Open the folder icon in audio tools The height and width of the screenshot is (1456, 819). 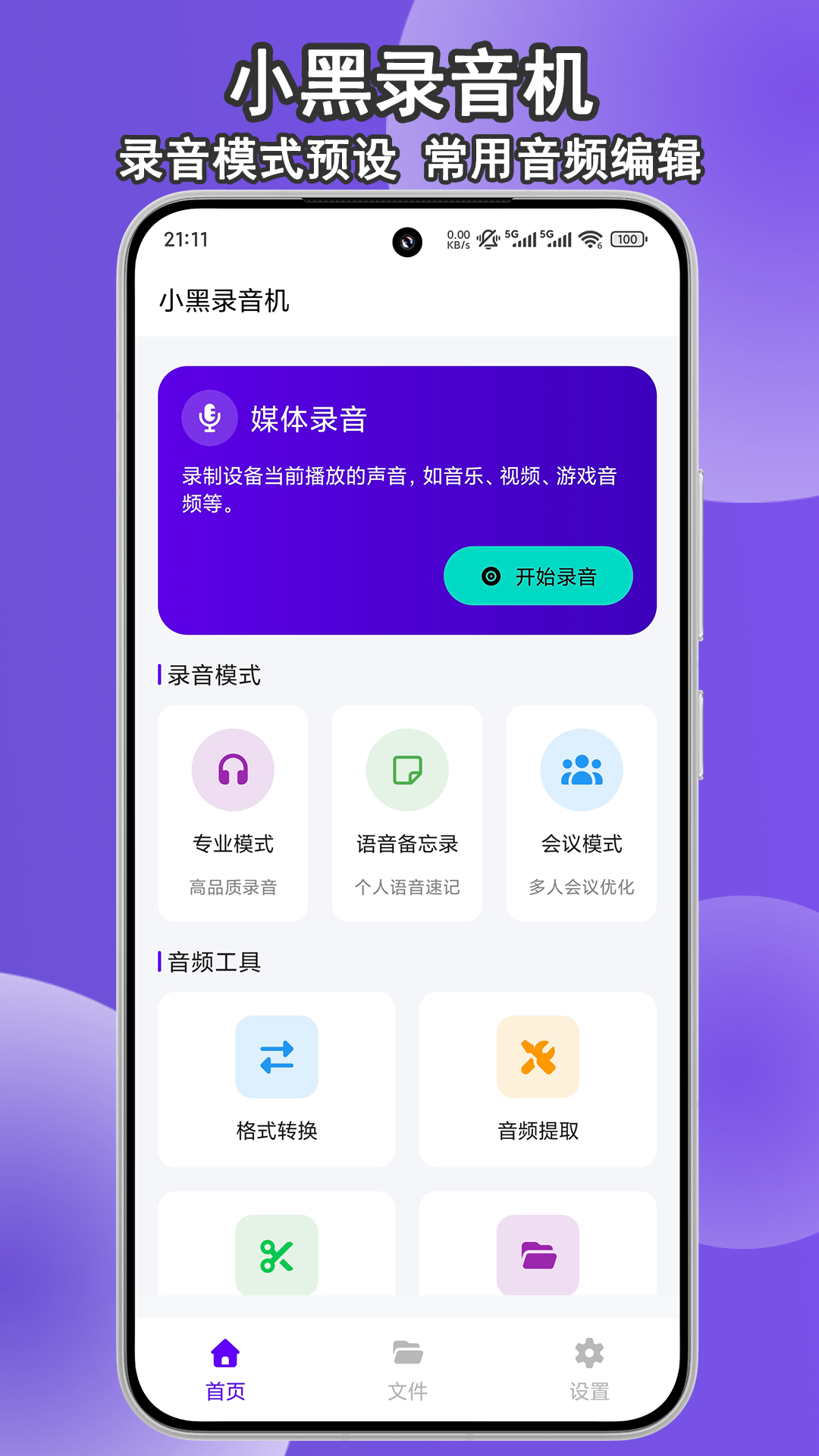(538, 1255)
